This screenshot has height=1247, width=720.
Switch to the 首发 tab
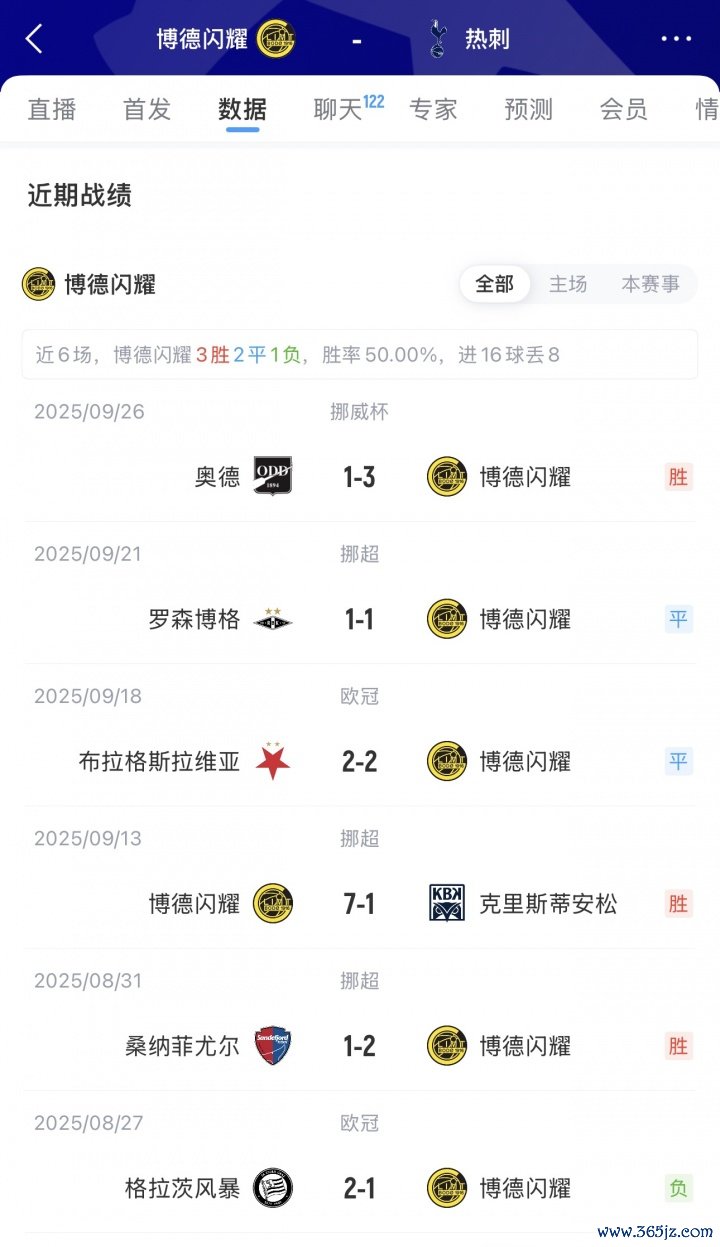point(147,109)
